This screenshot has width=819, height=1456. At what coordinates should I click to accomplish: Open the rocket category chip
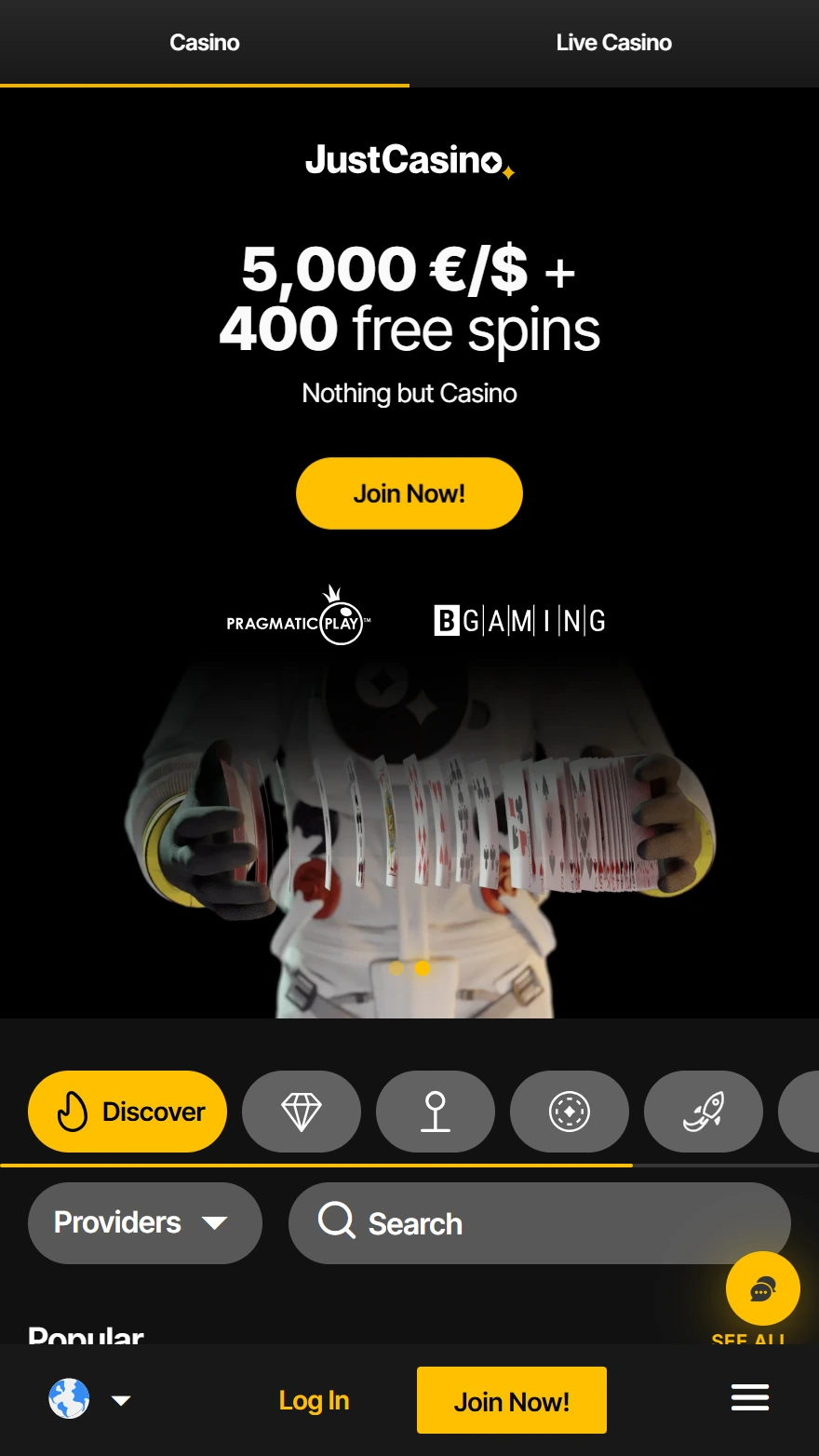tap(703, 1112)
